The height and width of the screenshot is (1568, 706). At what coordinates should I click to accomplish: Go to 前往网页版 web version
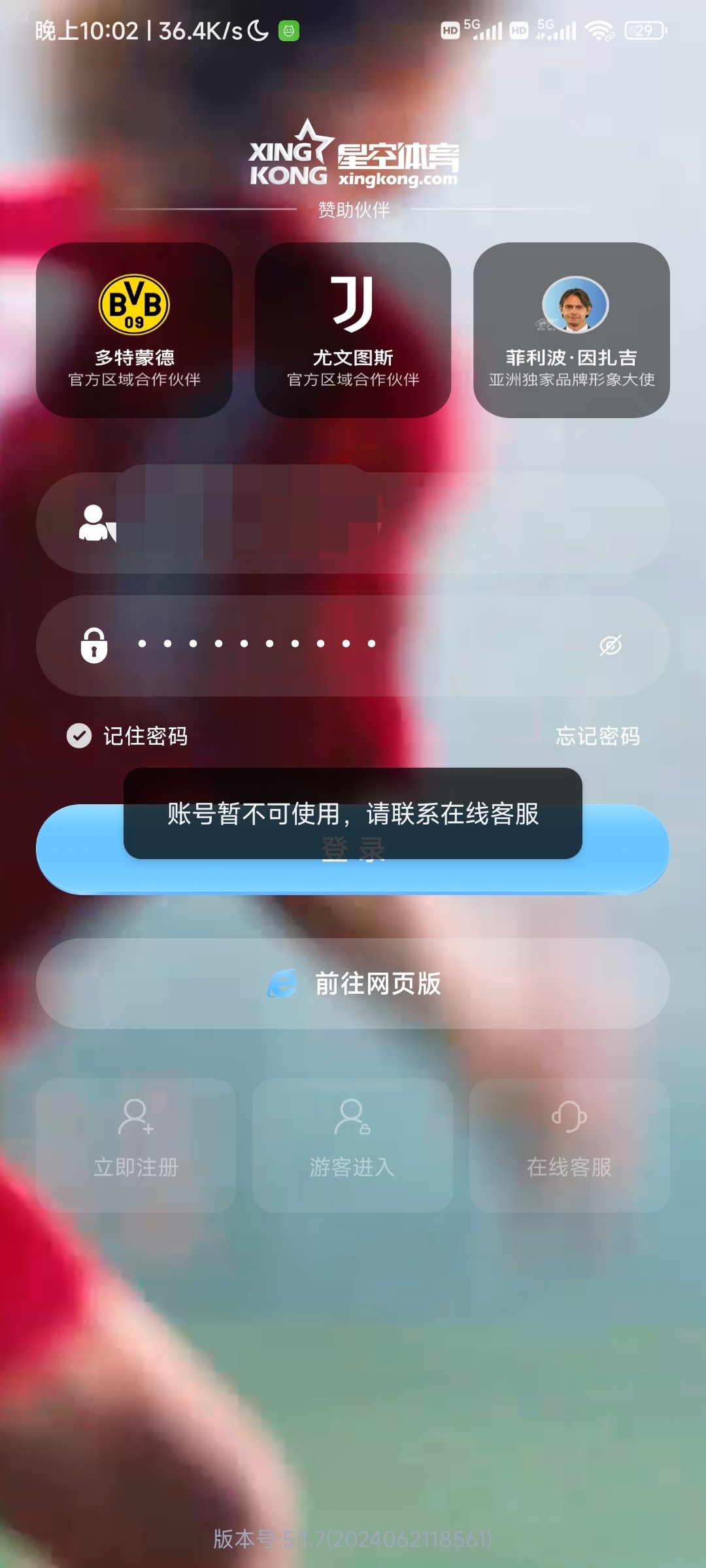pos(353,983)
